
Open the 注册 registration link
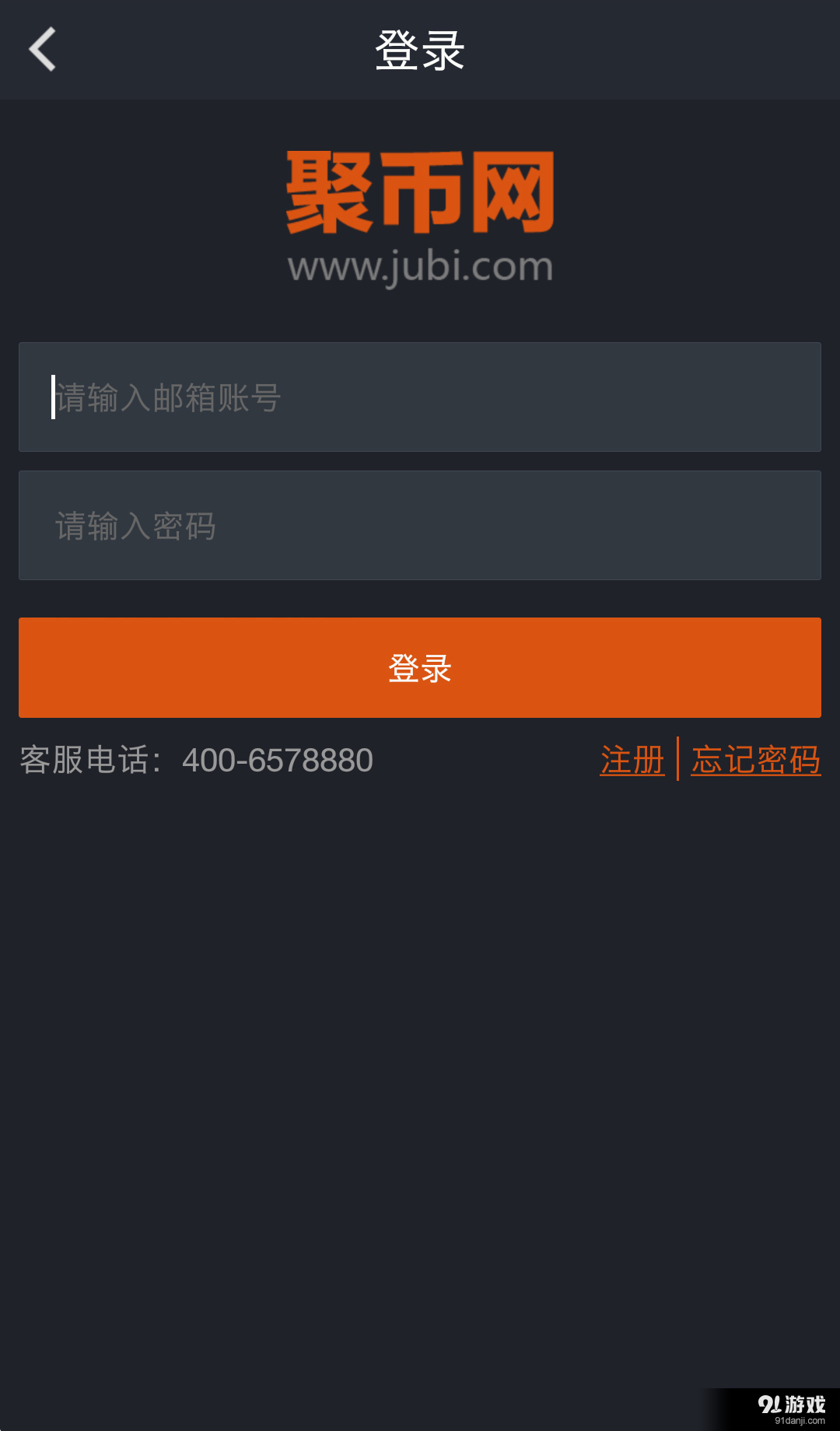pyautogui.click(x=631, y=761)
